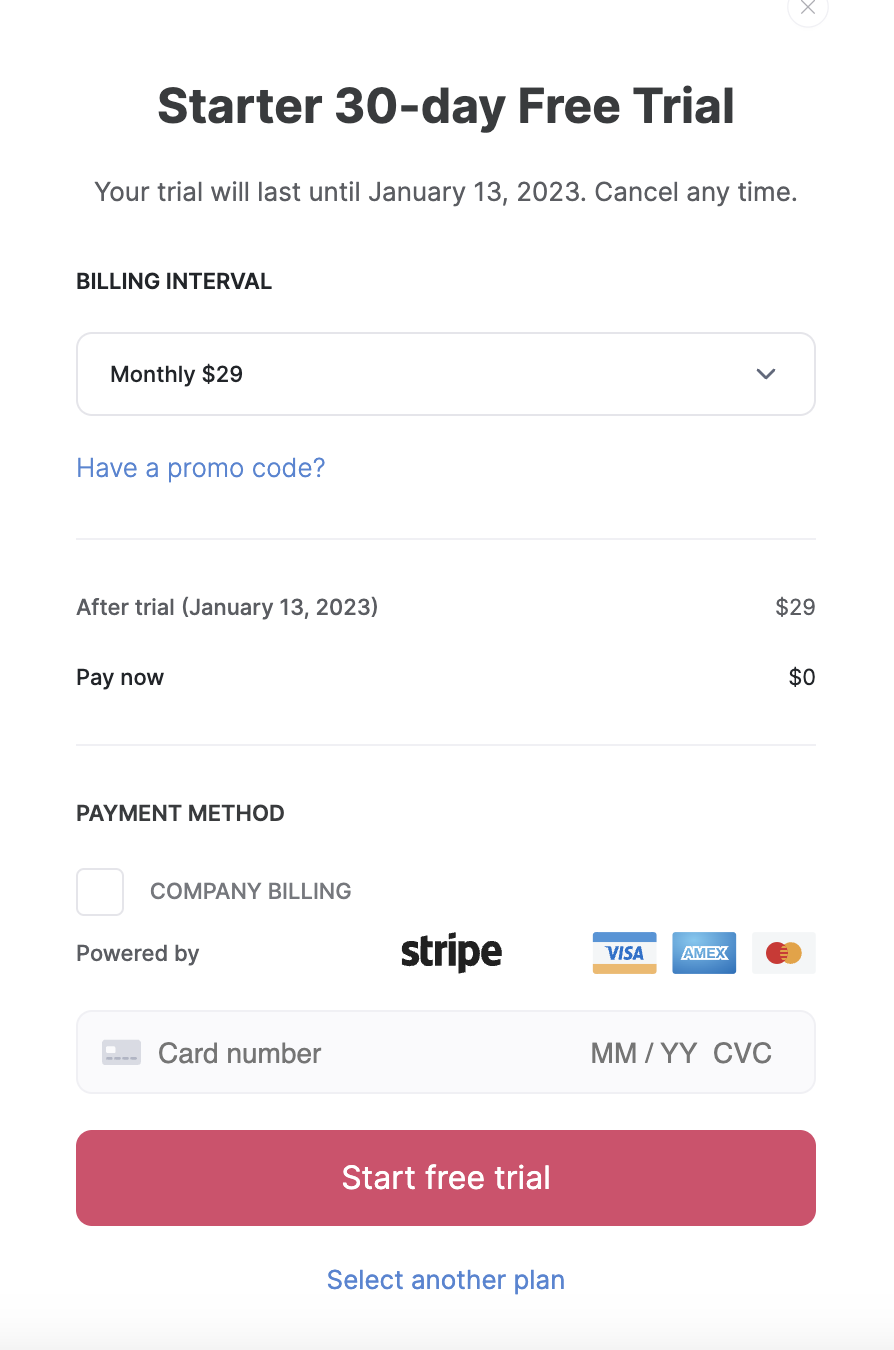Viewport: 894px width, 1350px height.
Task: Select the PAYMENT METHOD section header
Action: point(180,813)
